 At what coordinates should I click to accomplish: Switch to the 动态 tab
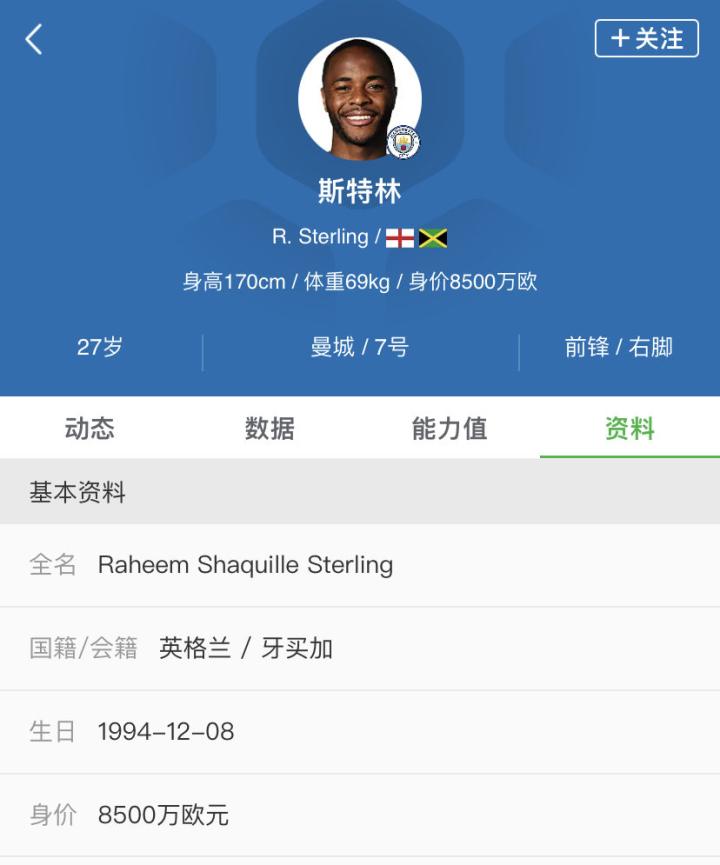coord(90,429)
